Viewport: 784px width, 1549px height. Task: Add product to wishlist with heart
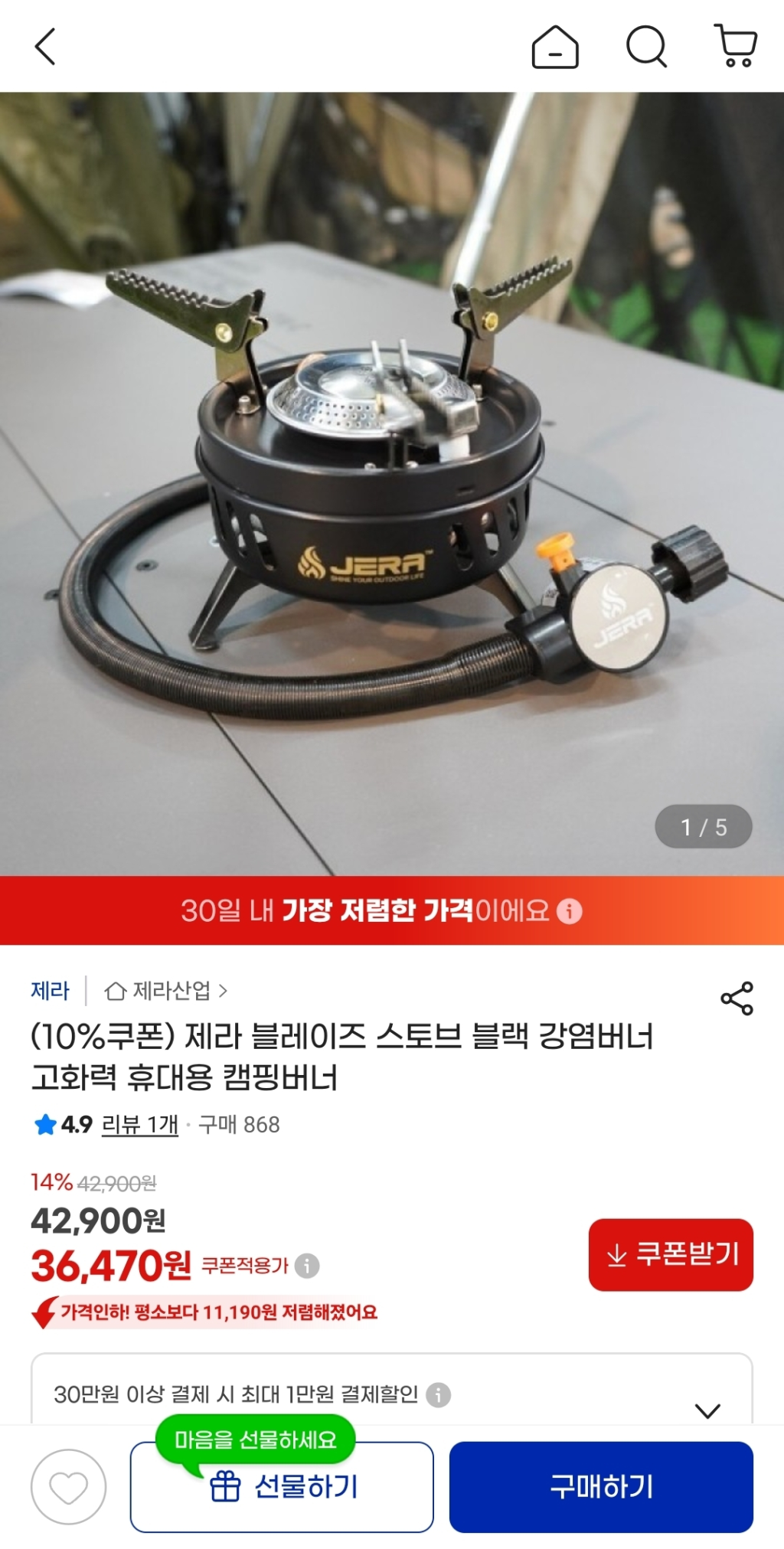click(x=68, y=1487)
